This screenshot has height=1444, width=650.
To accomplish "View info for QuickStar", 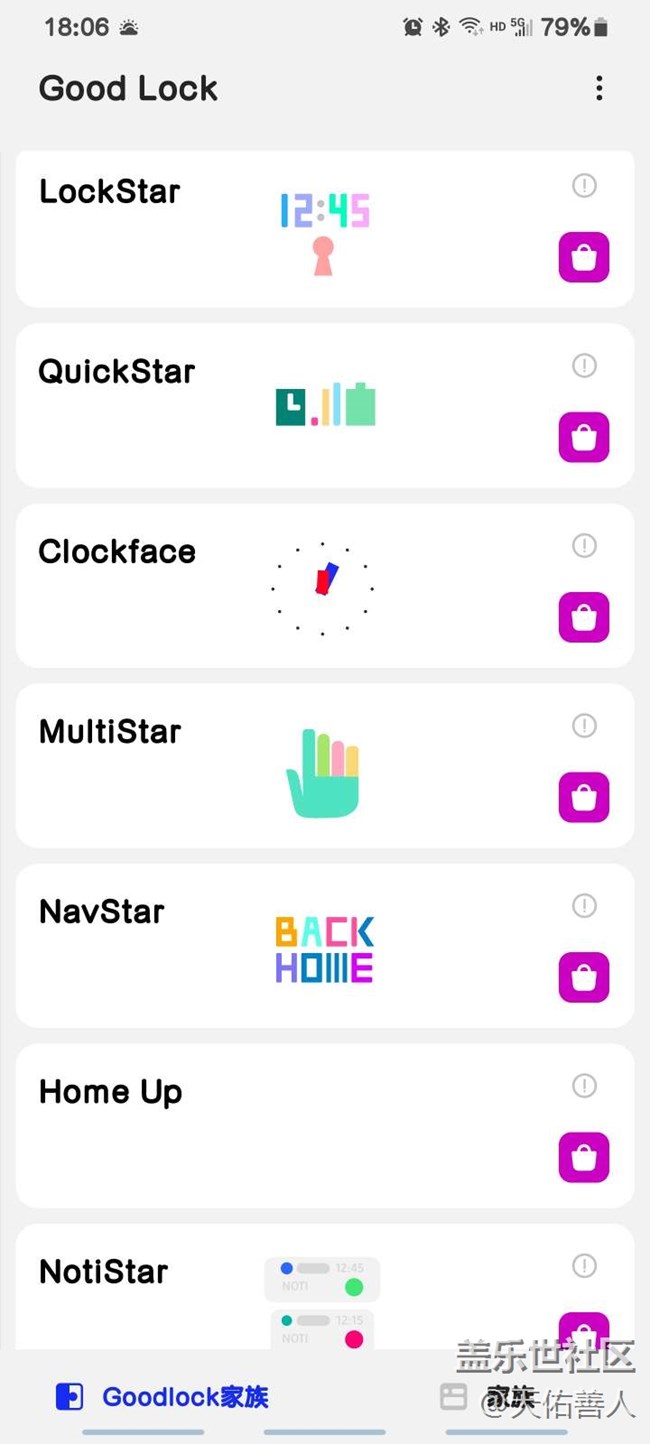I will [584, 365].
